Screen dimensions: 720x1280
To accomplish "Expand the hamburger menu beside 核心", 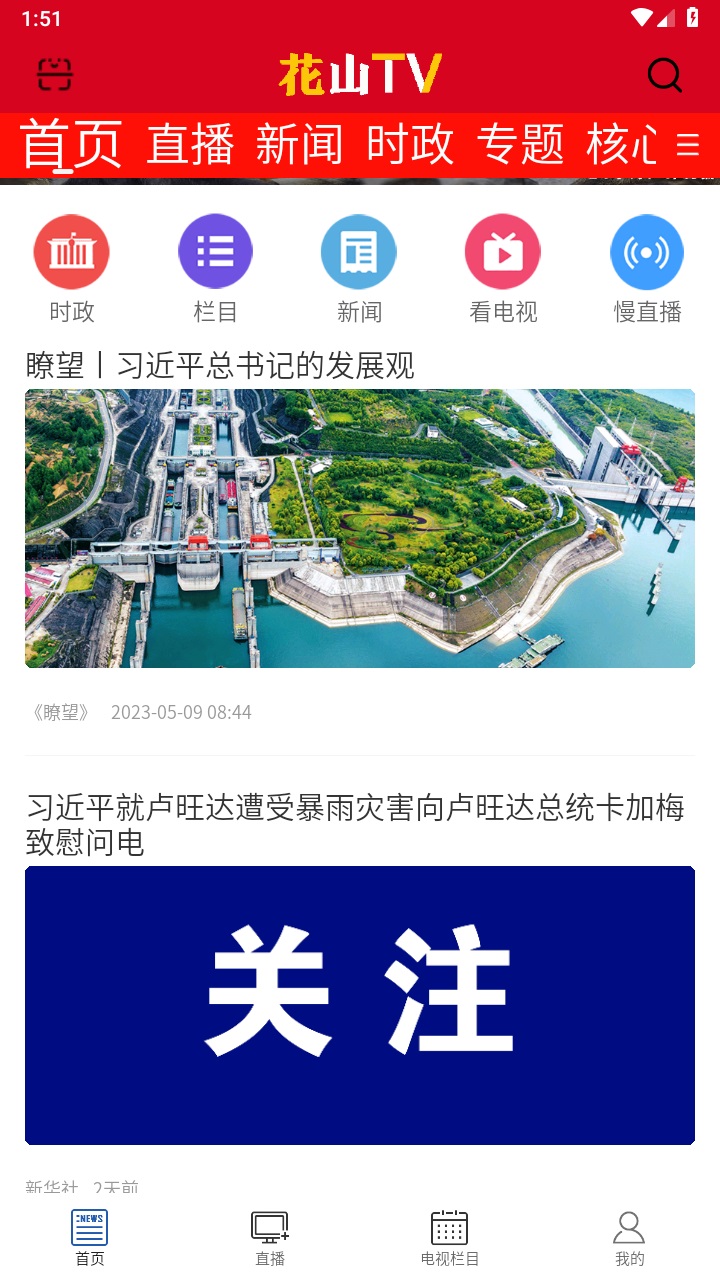I will pyautogui.click(x=688, y=146).
